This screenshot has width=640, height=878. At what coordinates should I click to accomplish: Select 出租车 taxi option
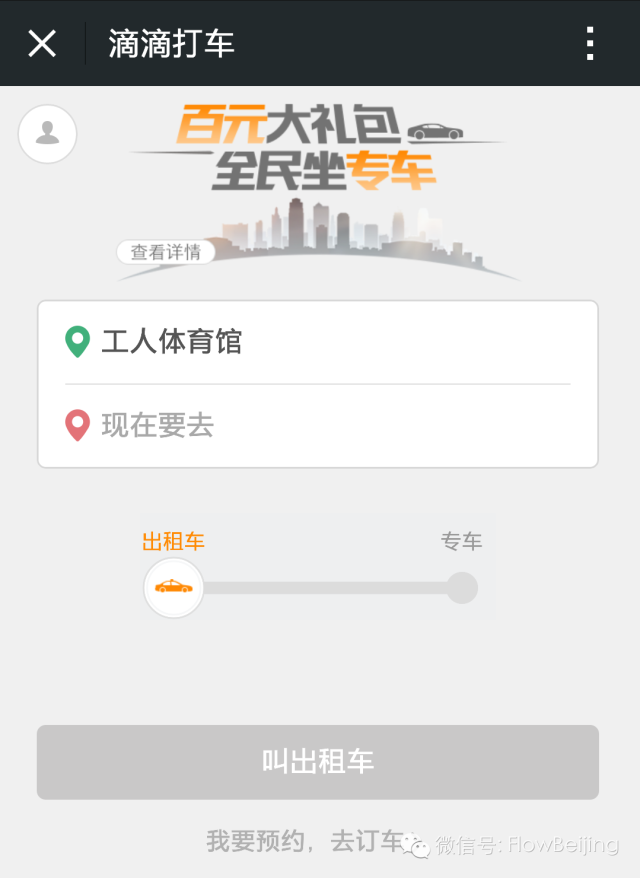tap(174, 587)
